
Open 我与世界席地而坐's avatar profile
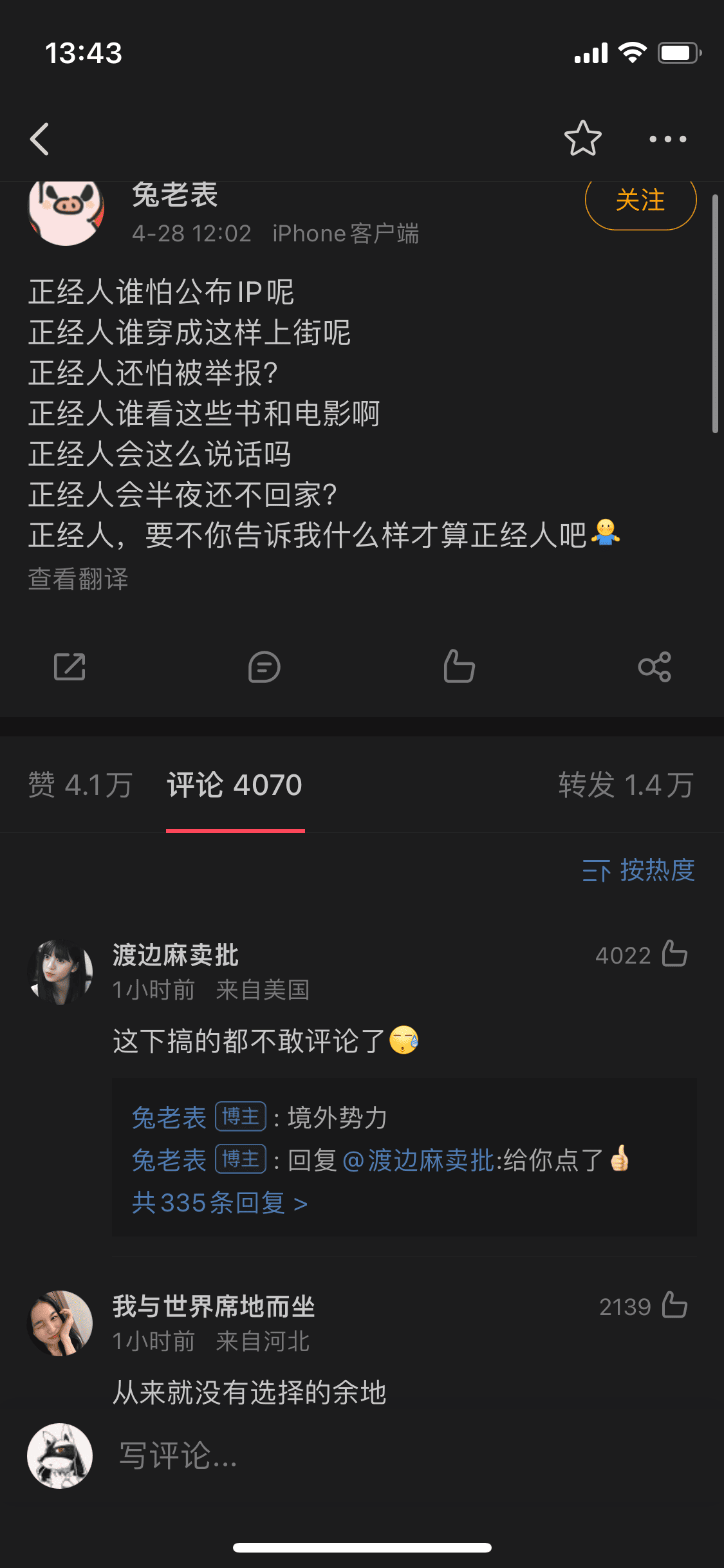61,1323
